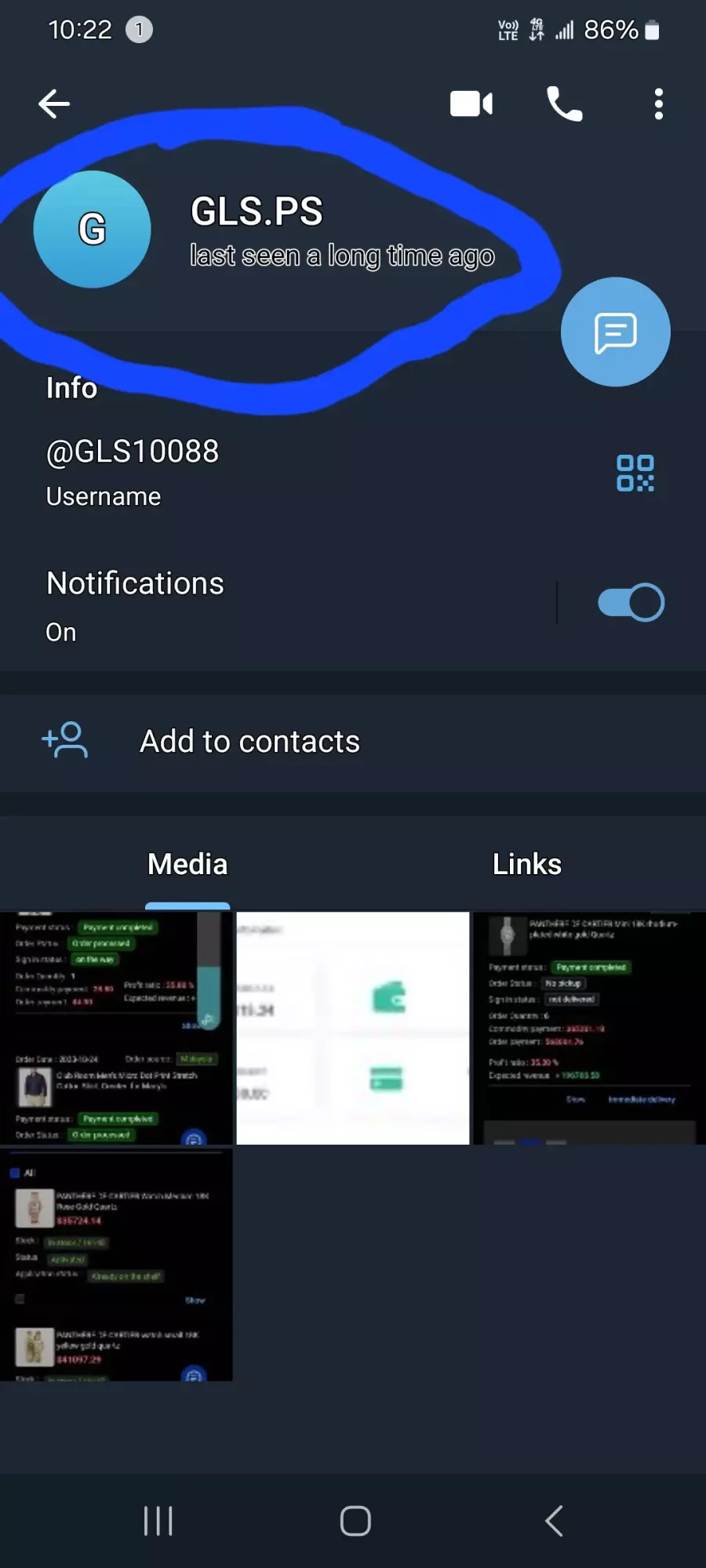Select the Media tab

(x=187, y=864)
